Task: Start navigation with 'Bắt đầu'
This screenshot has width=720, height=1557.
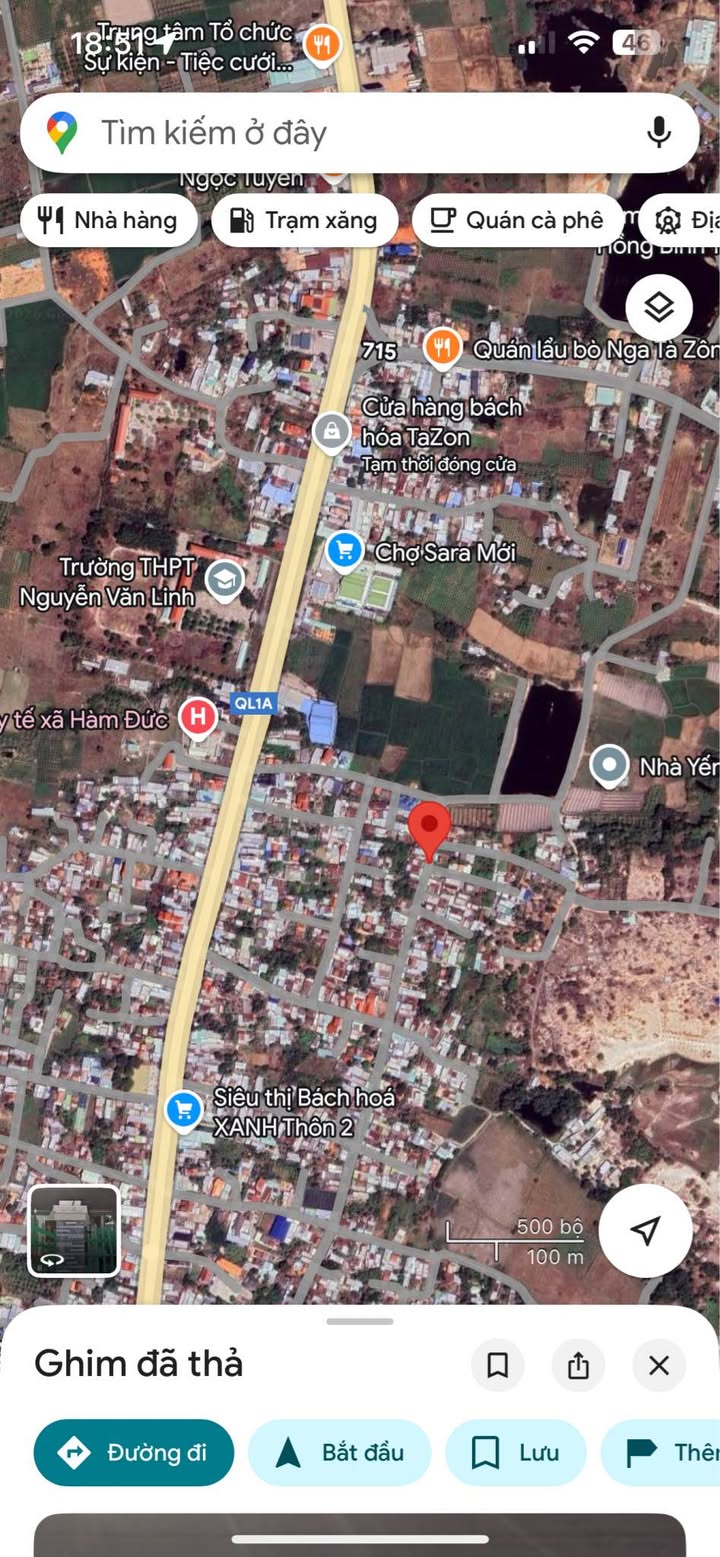Action: coord(339,1452)
